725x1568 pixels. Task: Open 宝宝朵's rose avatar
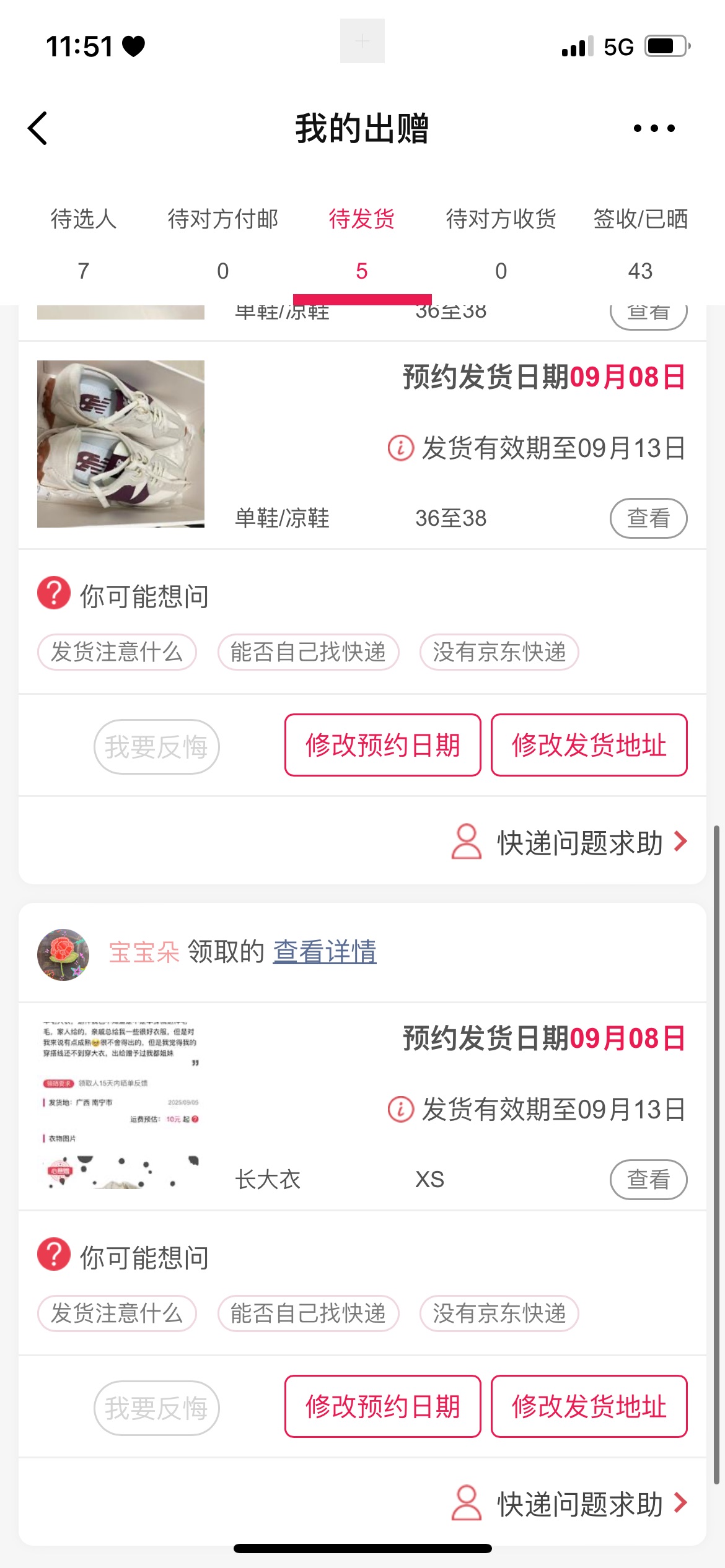coord(63,954)
